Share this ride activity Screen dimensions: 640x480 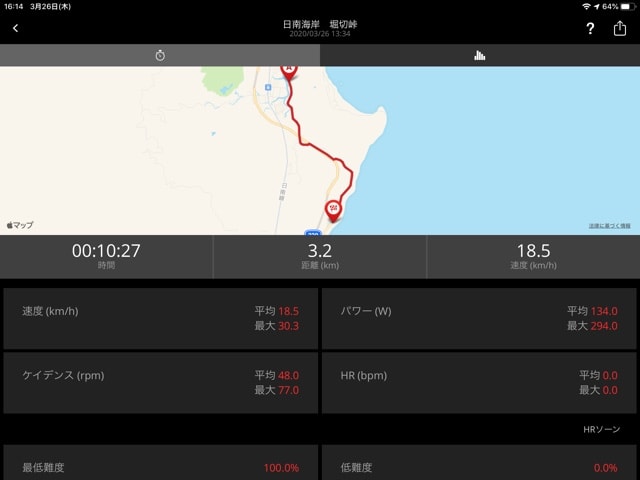619,28
